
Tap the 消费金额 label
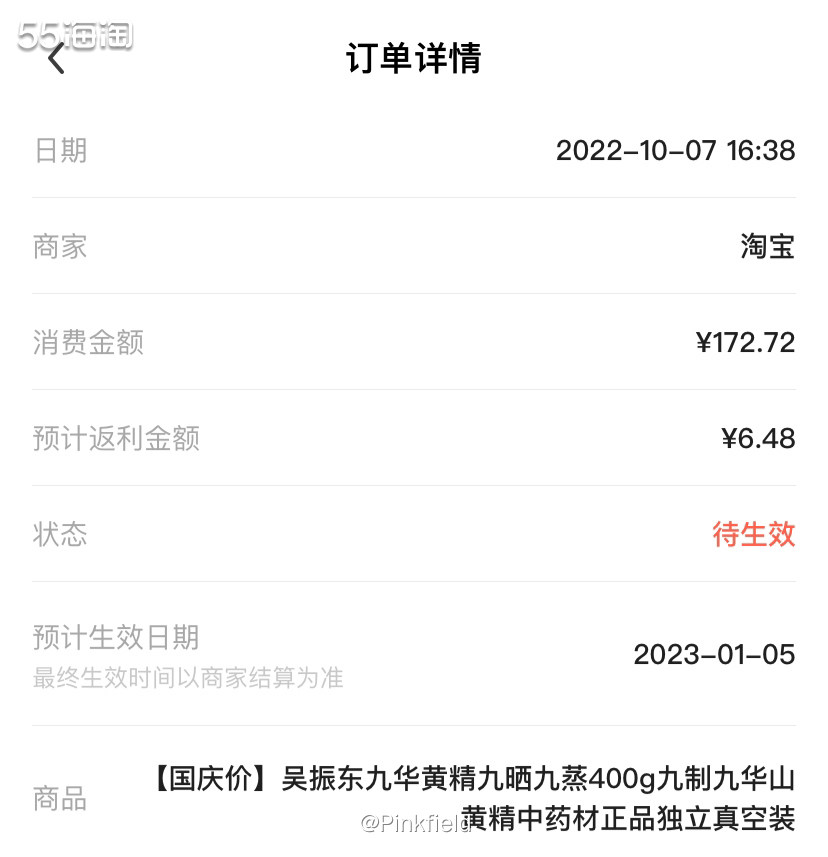89,342
